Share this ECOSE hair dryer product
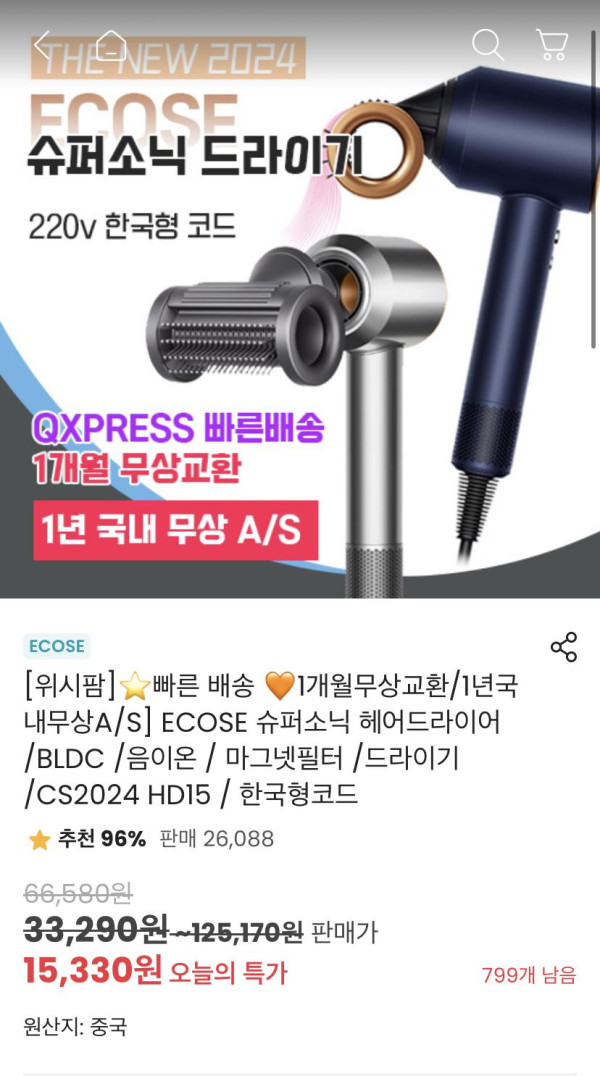 (x=564, y=647)
